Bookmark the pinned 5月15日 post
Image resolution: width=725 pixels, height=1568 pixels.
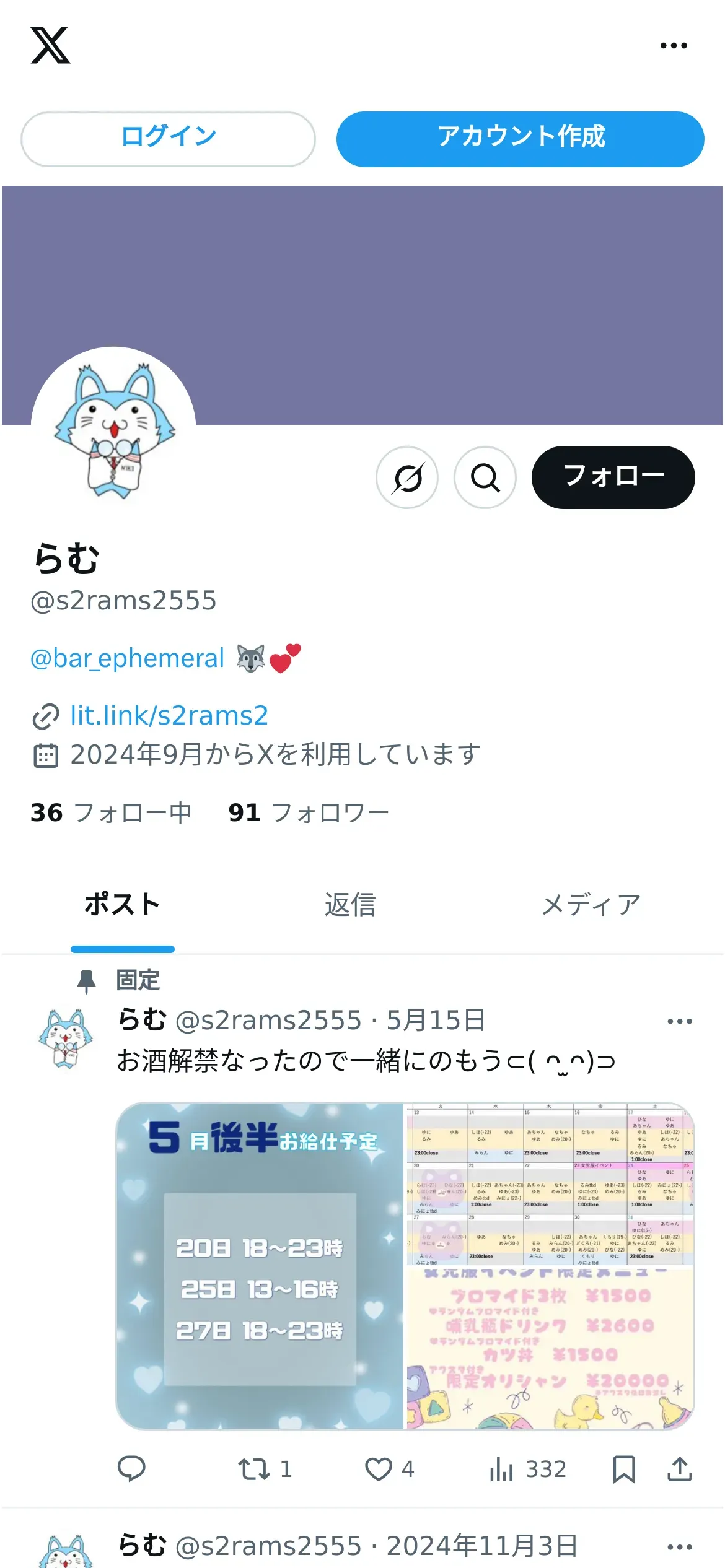(x=624, y=1469)
